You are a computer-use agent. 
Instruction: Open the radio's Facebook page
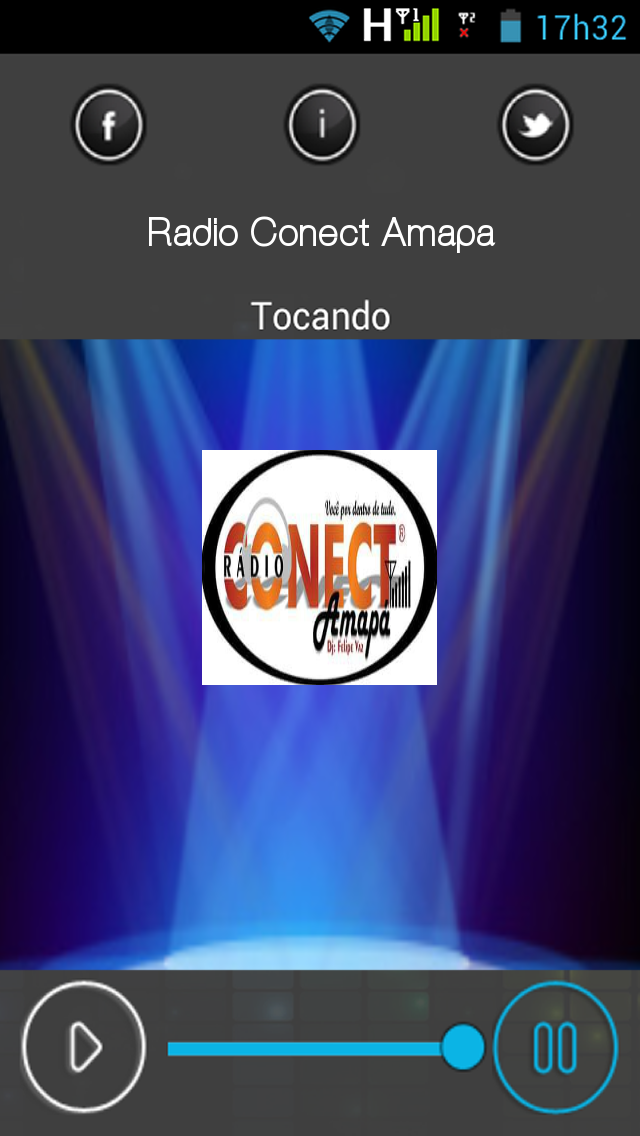click(x=108, y=126)
